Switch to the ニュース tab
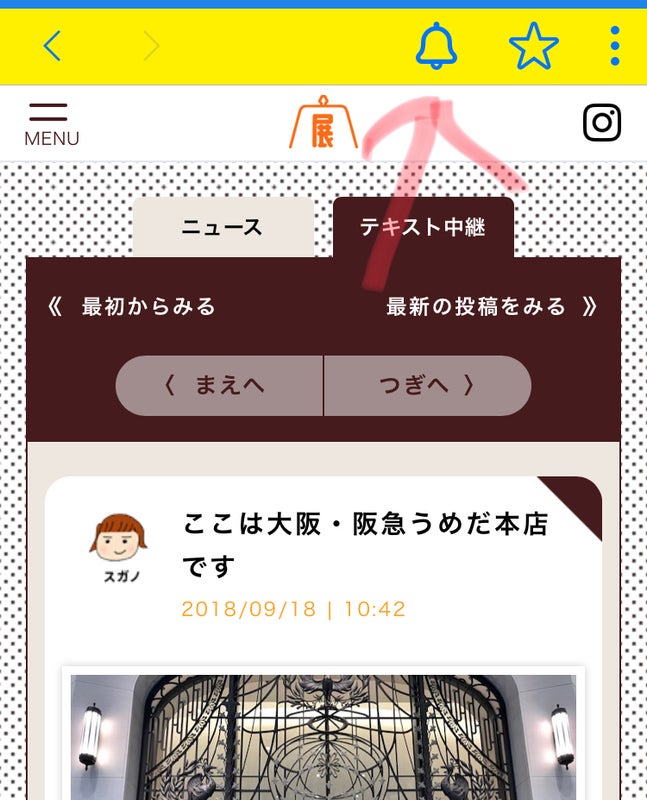The image size is (647, 800). coord(222,227)
